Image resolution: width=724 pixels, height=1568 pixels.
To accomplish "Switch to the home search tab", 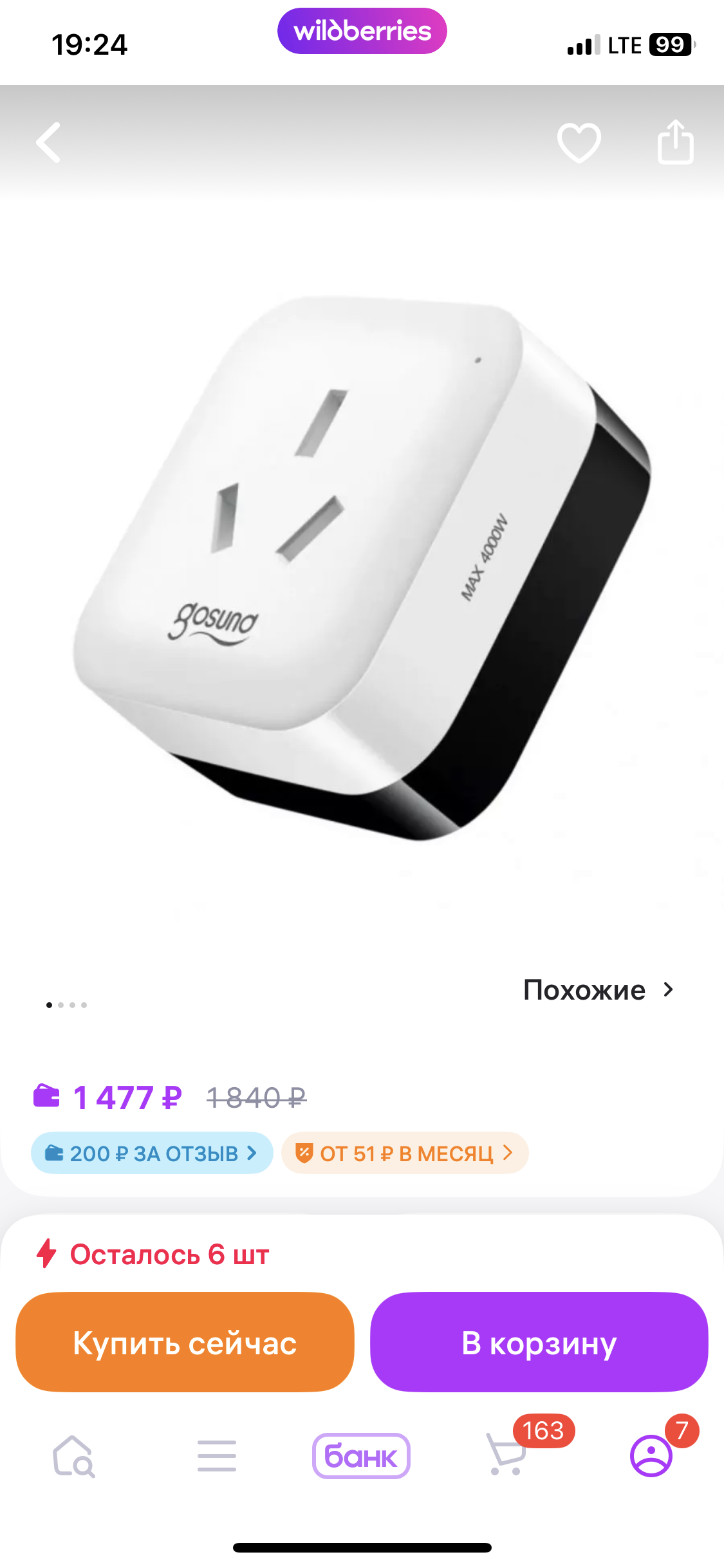I will pos(73,1456).
